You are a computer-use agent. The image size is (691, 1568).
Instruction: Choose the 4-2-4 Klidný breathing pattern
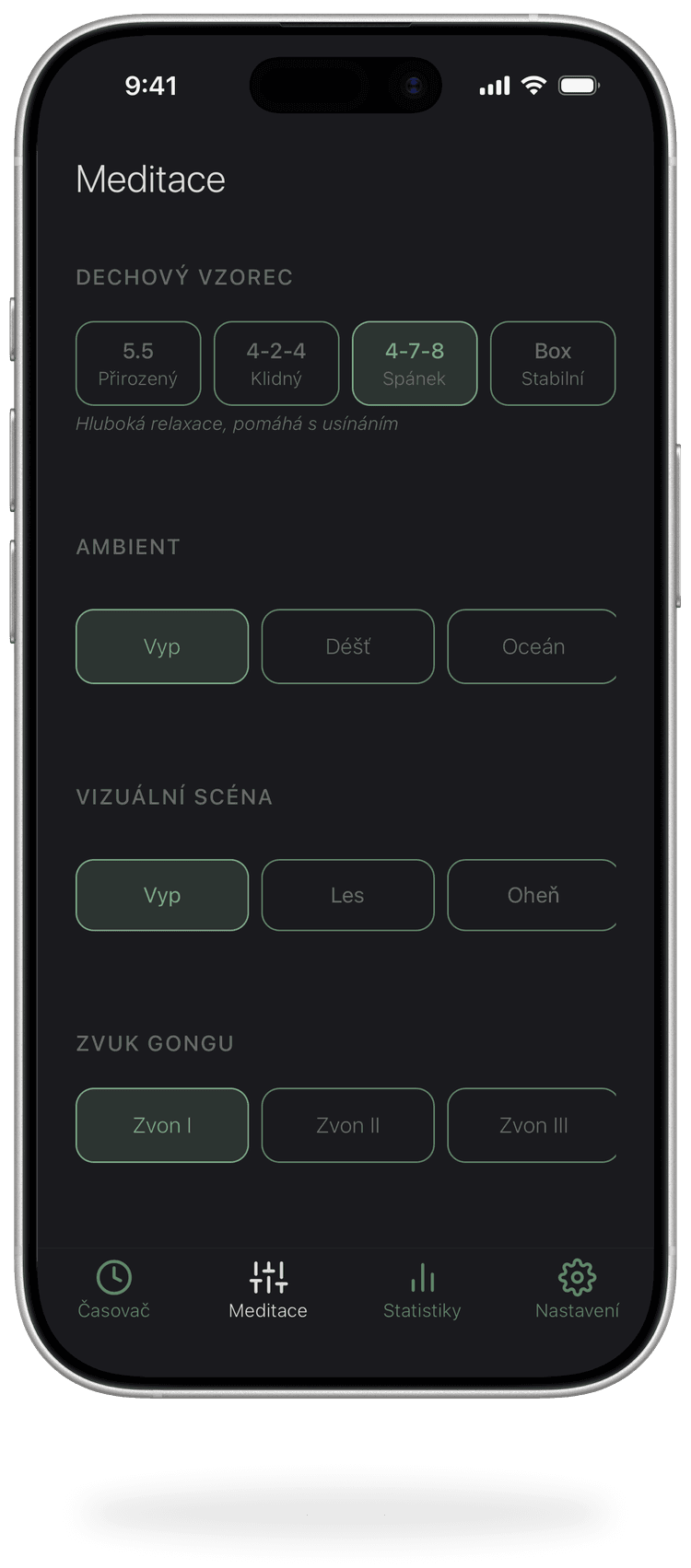tap(276, 363)
